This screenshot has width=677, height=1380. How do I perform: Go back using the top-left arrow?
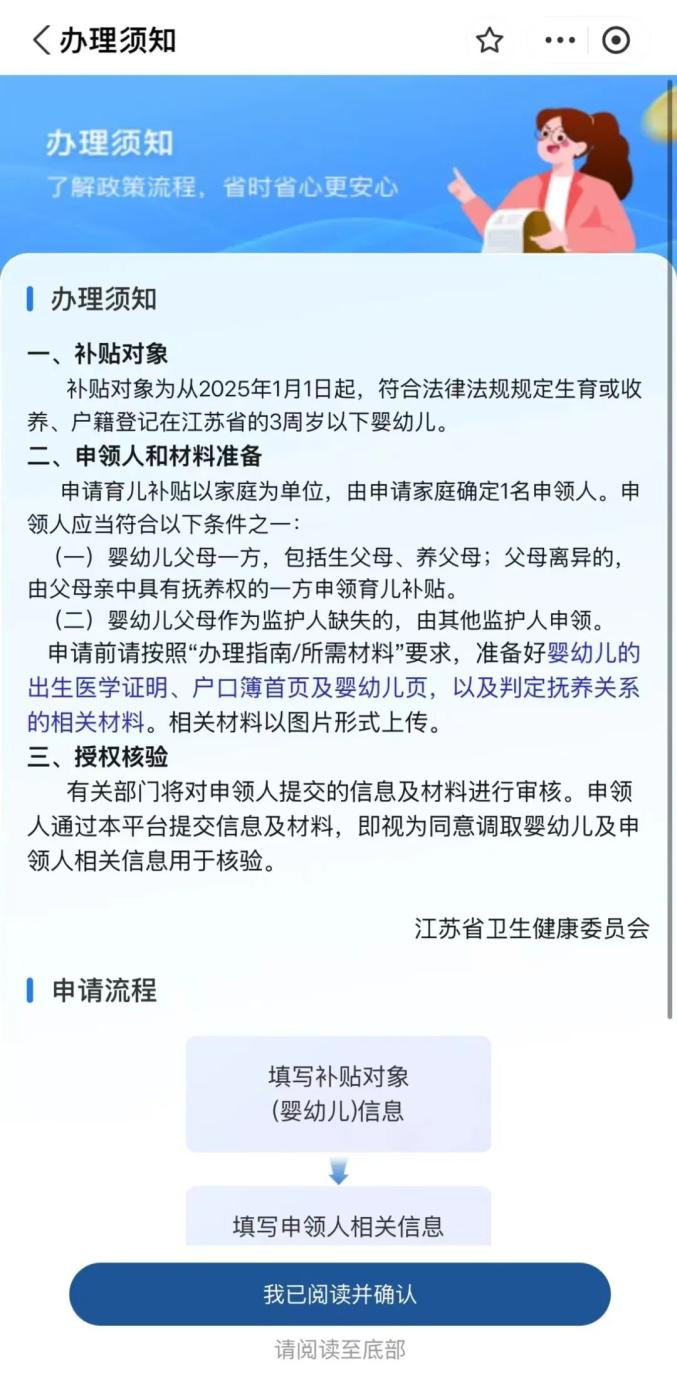[40, 40]
